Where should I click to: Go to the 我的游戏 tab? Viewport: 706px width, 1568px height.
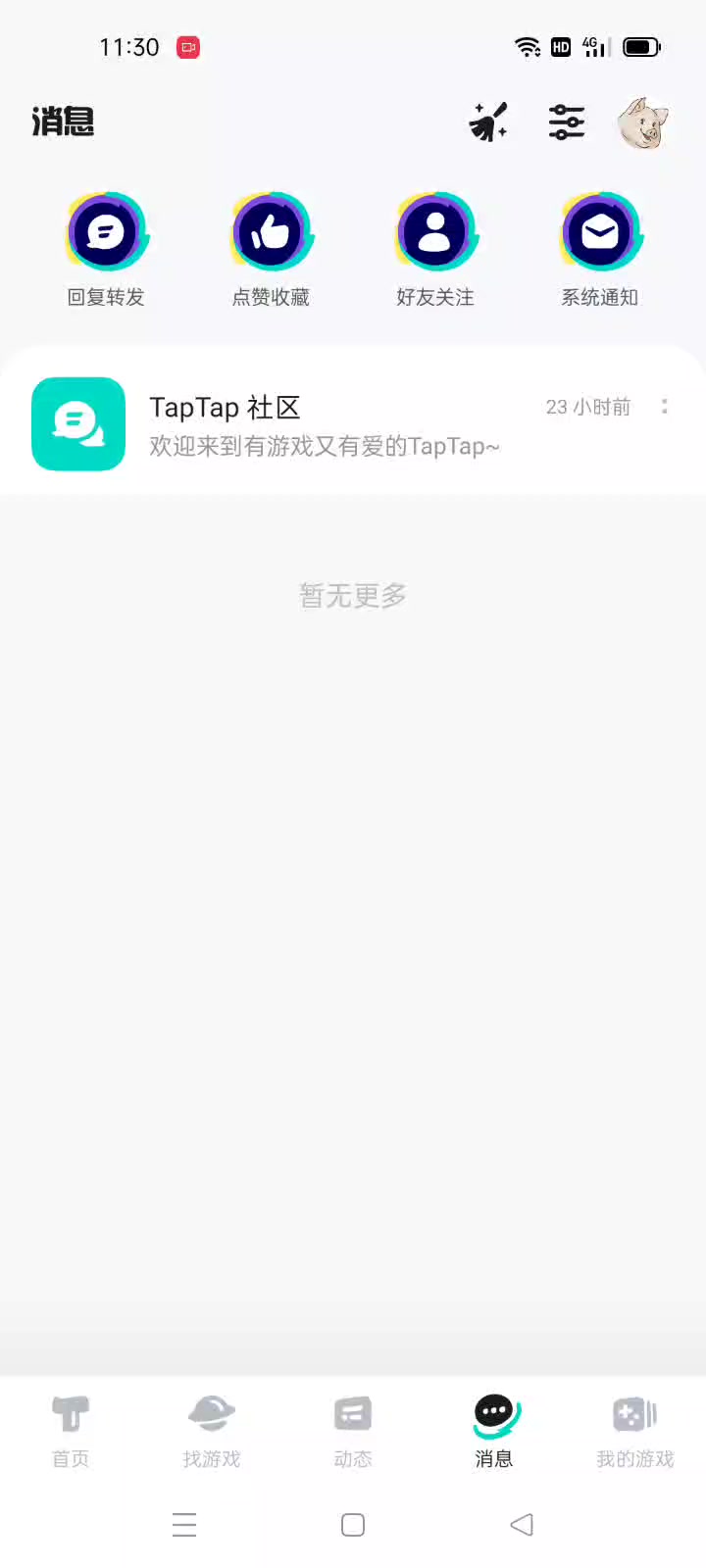[x=635, y=1431]
